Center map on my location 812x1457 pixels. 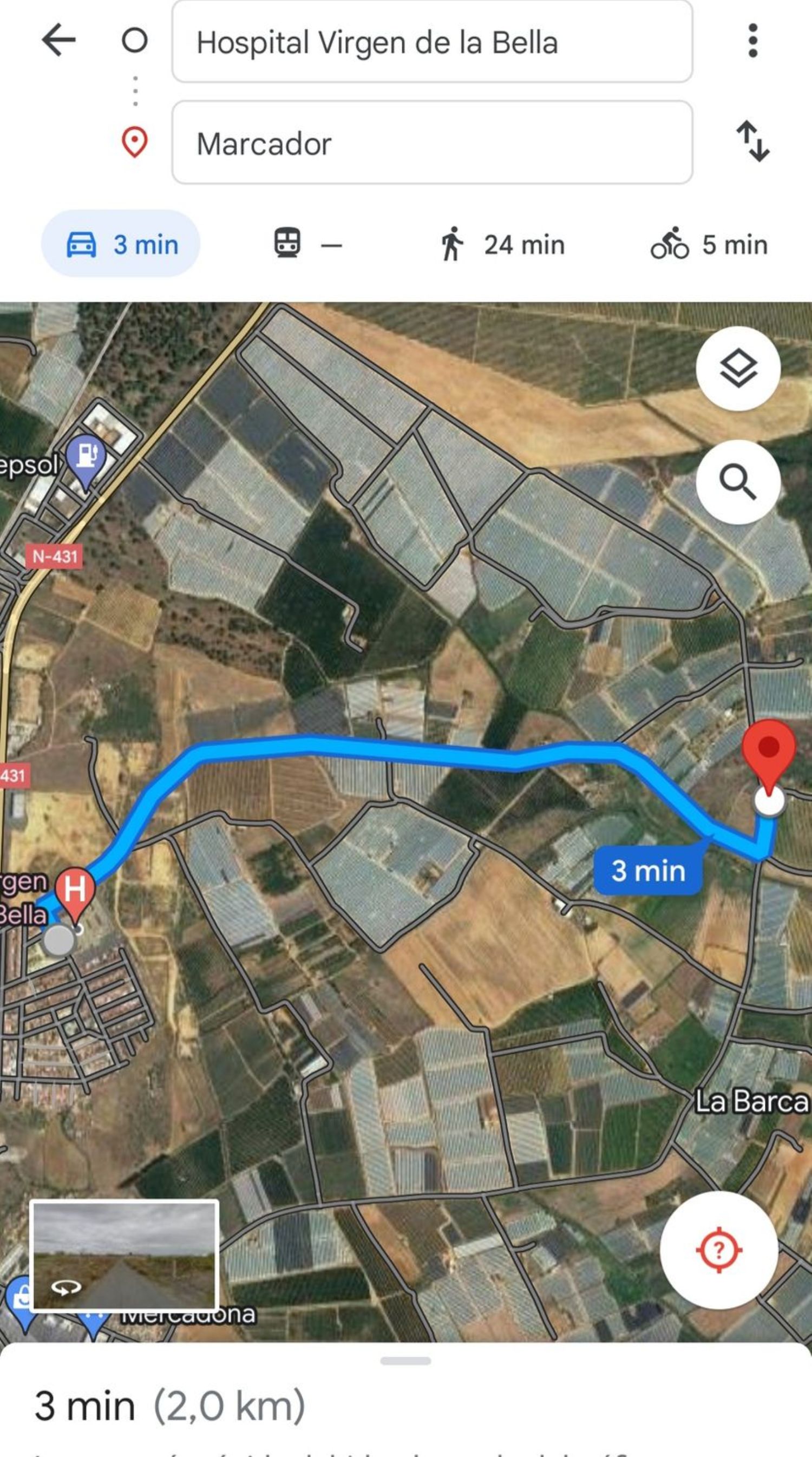[719, 1250]
